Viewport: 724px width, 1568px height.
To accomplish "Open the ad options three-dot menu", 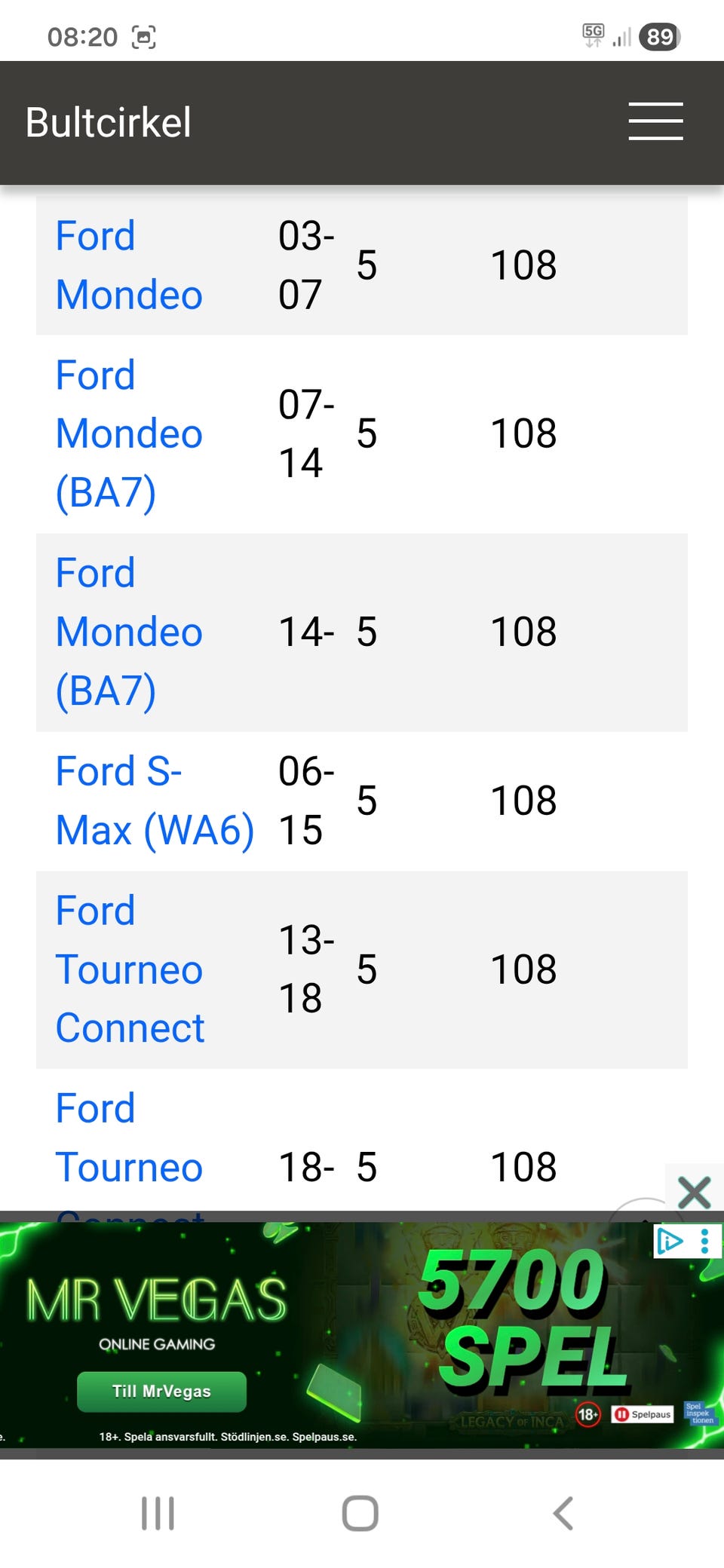I will coord(704,1241).
